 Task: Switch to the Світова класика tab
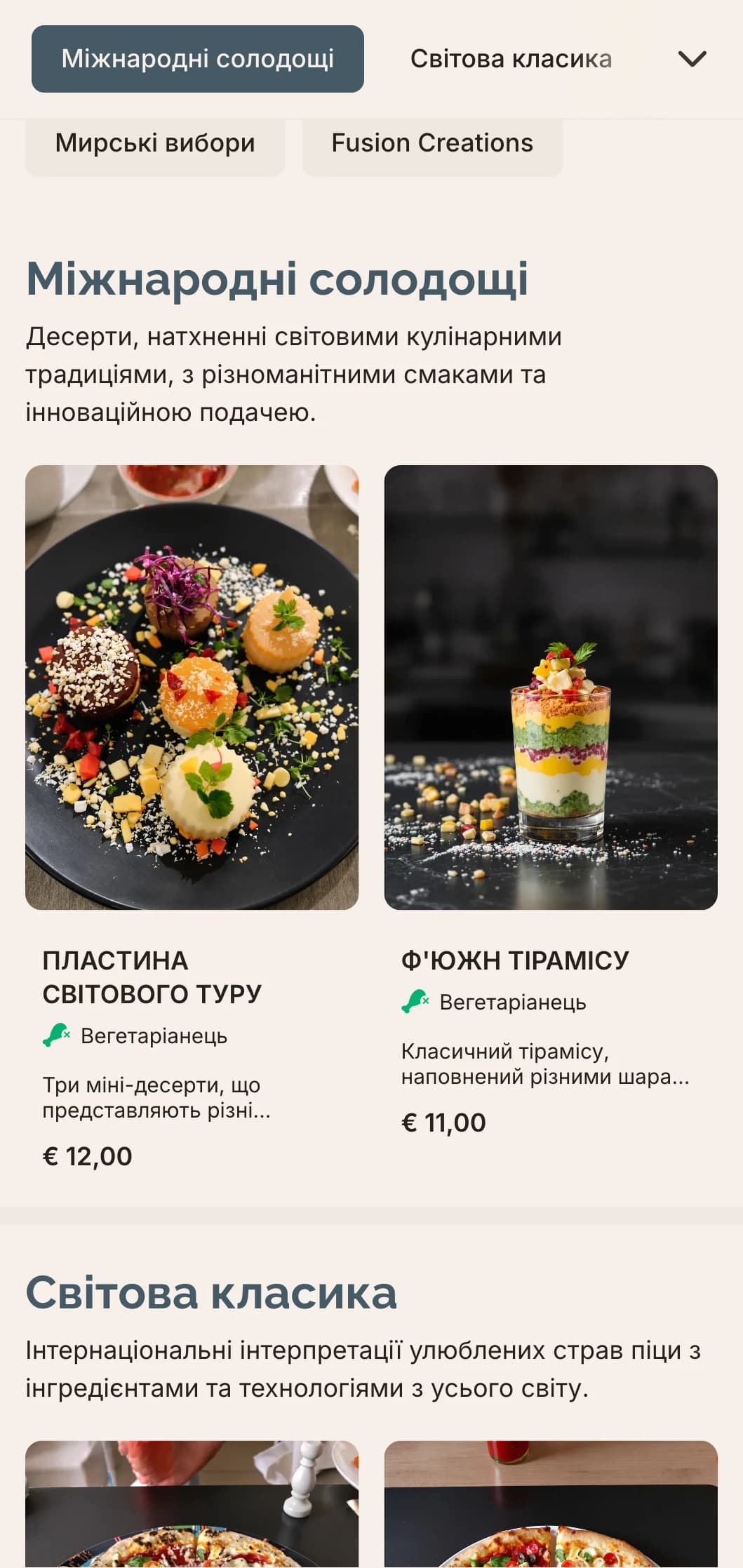[510, 59]
